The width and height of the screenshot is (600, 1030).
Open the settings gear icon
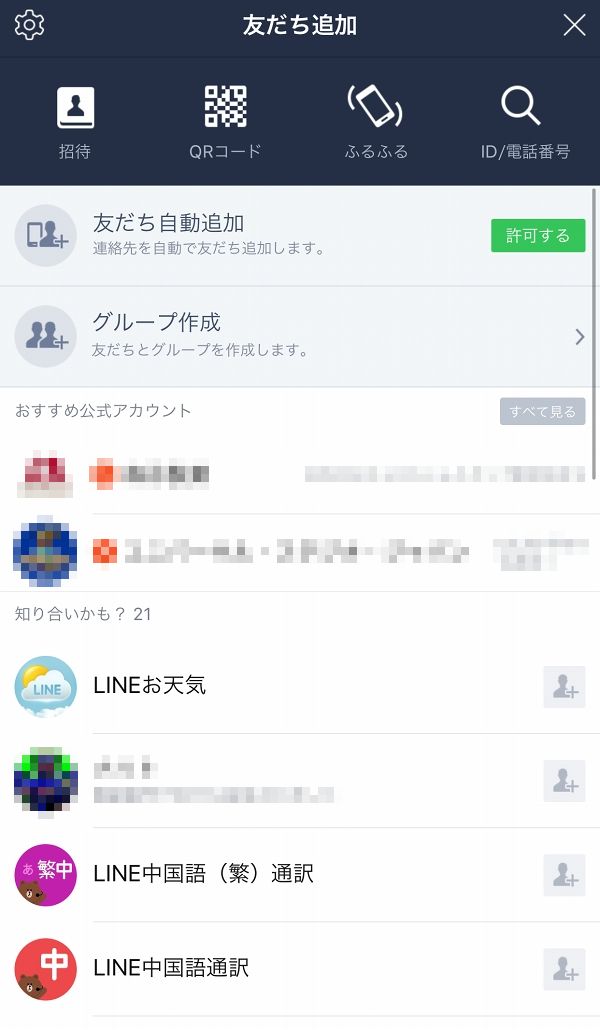pyautogui.click(x=30, y=25)
